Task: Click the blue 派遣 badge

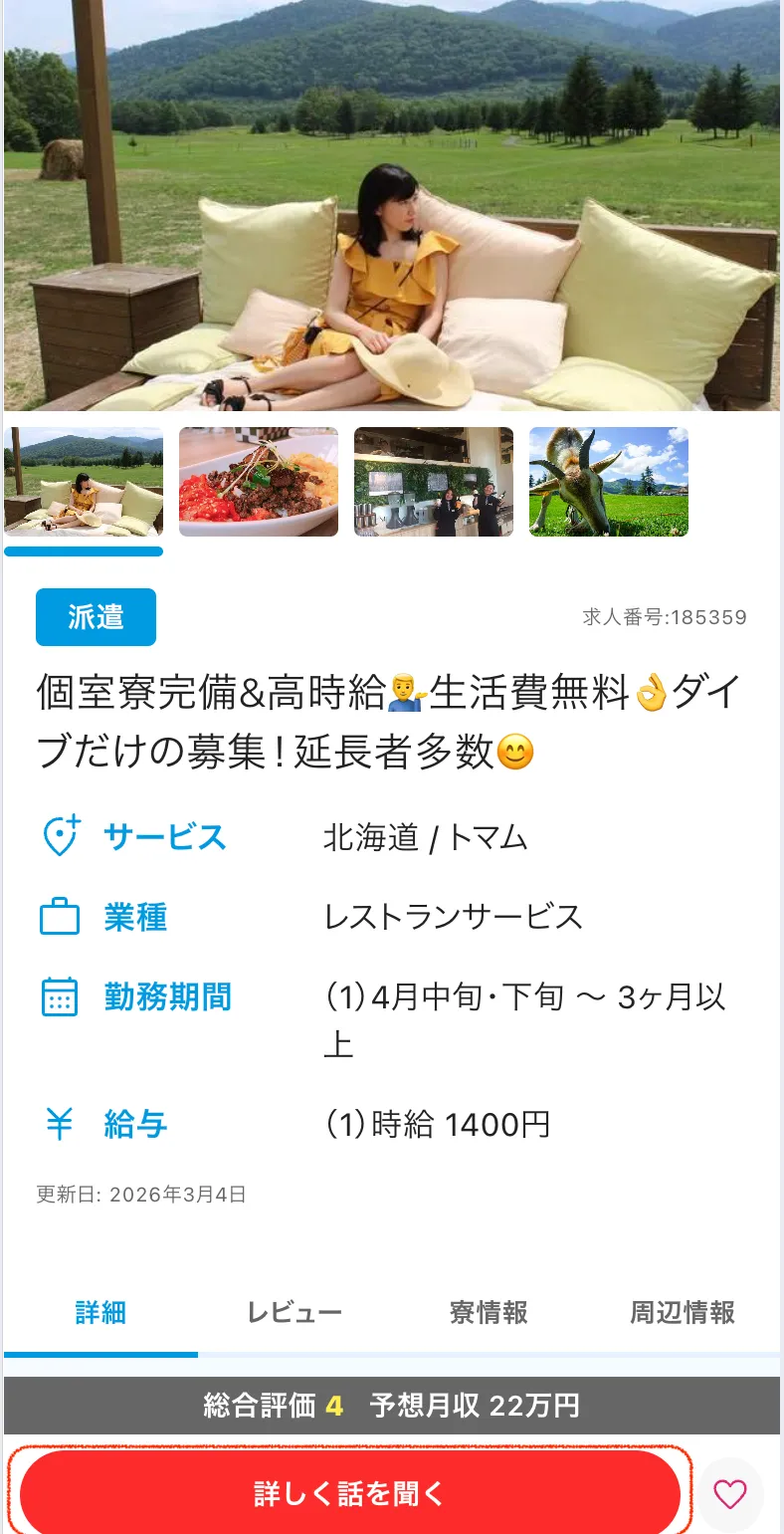Action: [96, 617]
